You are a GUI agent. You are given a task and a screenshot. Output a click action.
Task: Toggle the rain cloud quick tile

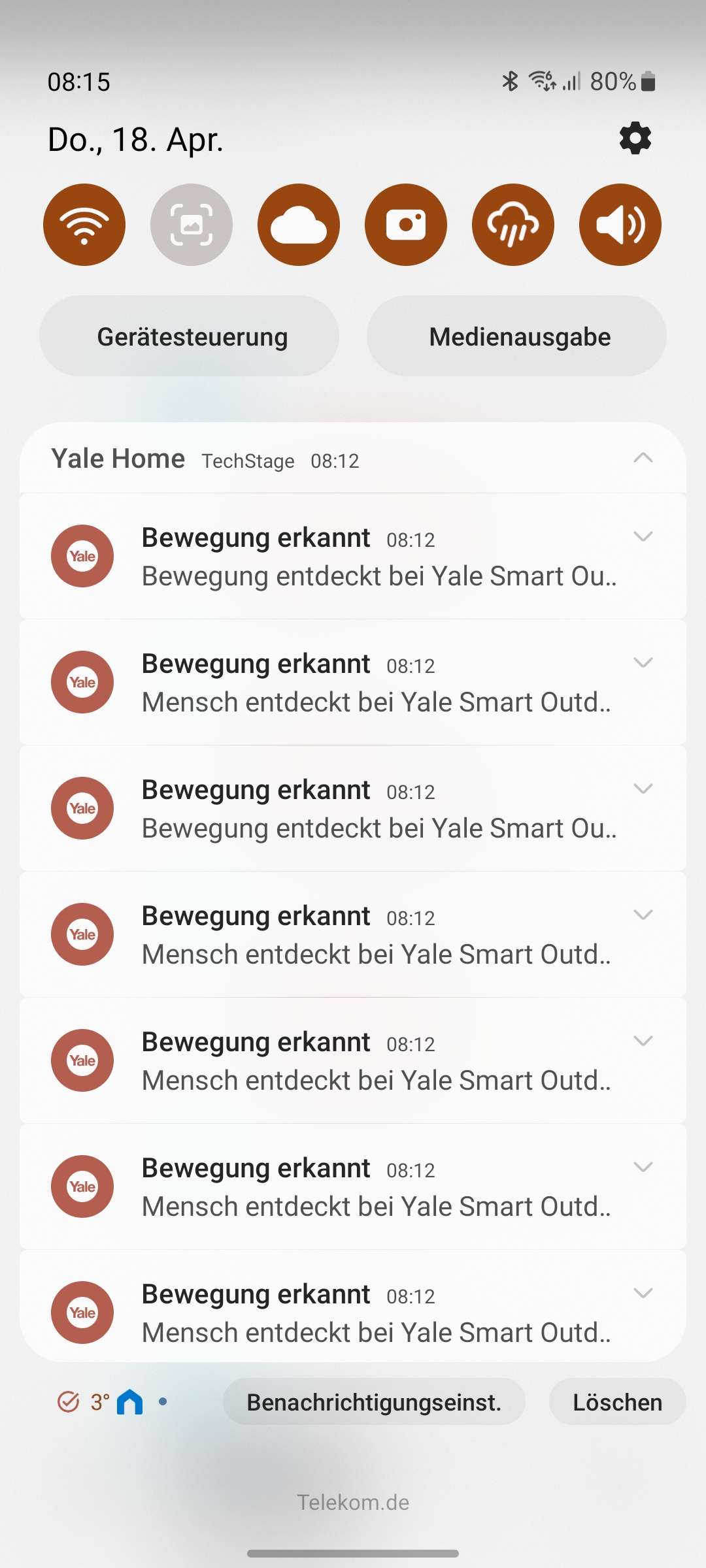tap(513, 225)
